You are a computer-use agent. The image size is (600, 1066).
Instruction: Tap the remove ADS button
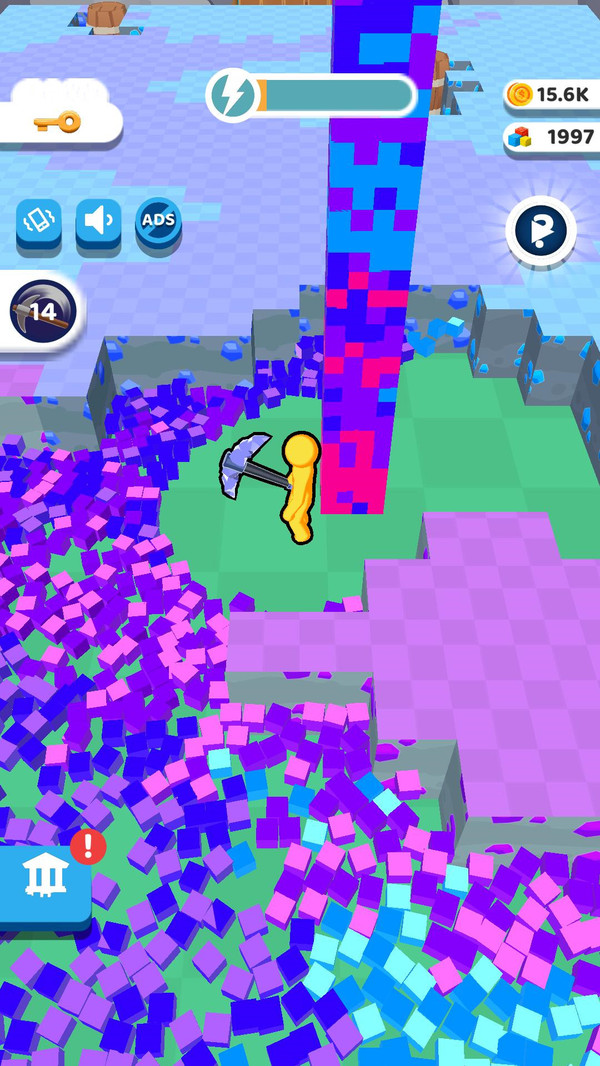[x=158, y=221]
